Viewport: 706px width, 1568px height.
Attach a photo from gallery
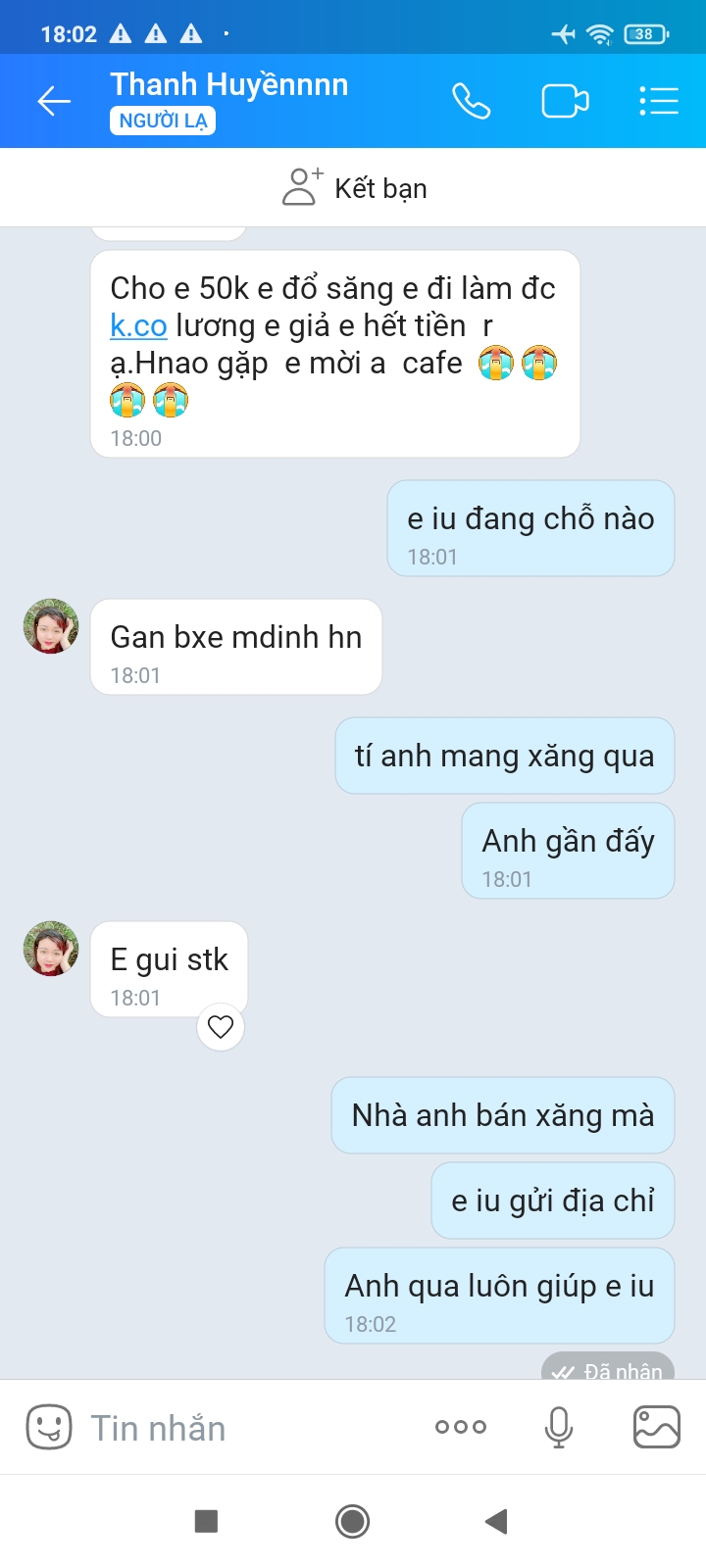(656, 1427)
